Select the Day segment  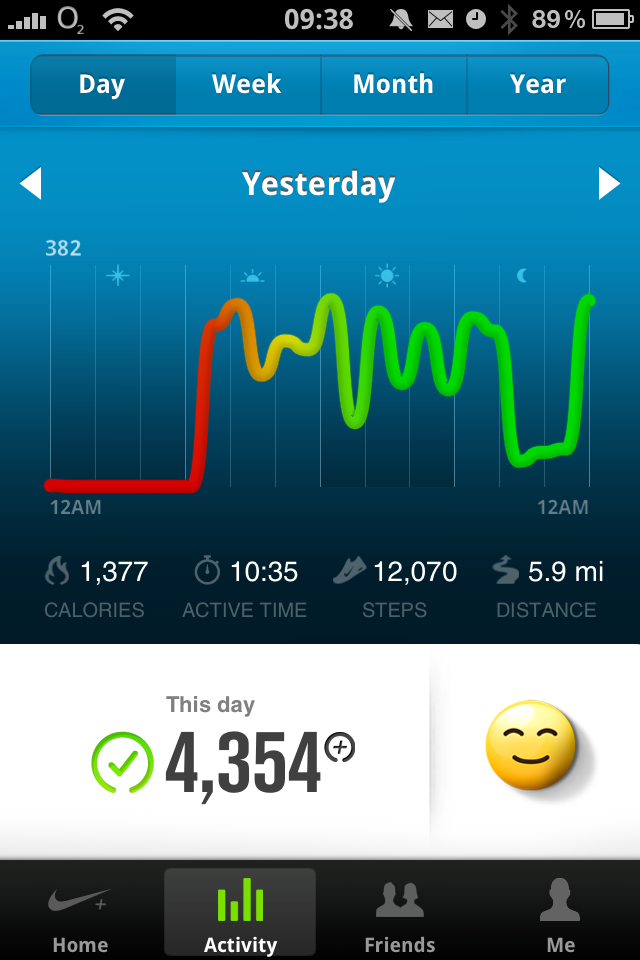click(103, 84)
